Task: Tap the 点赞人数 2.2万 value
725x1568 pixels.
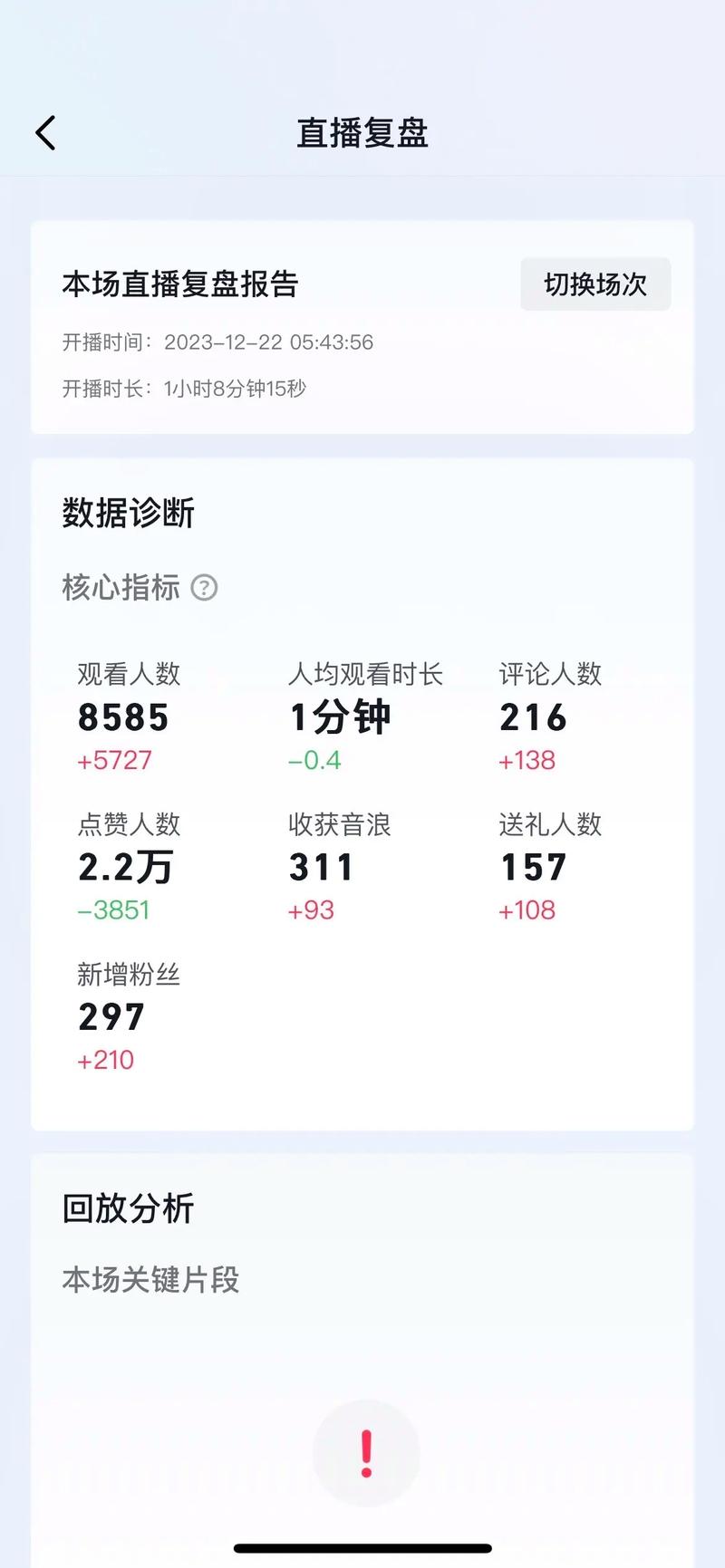Action: [x=124, y=867]
